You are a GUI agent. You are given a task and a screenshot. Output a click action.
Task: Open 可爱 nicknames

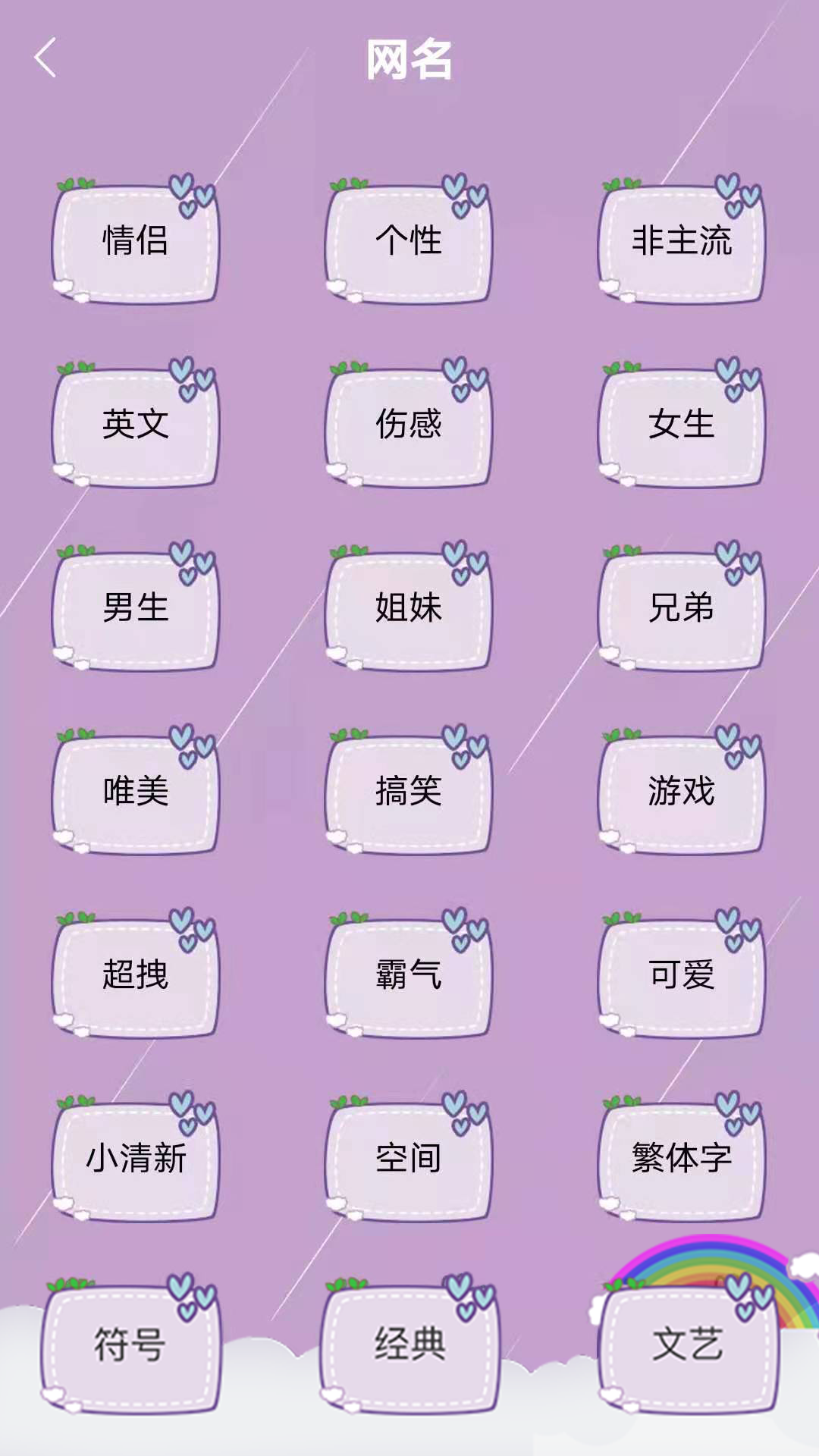point(682,975)
